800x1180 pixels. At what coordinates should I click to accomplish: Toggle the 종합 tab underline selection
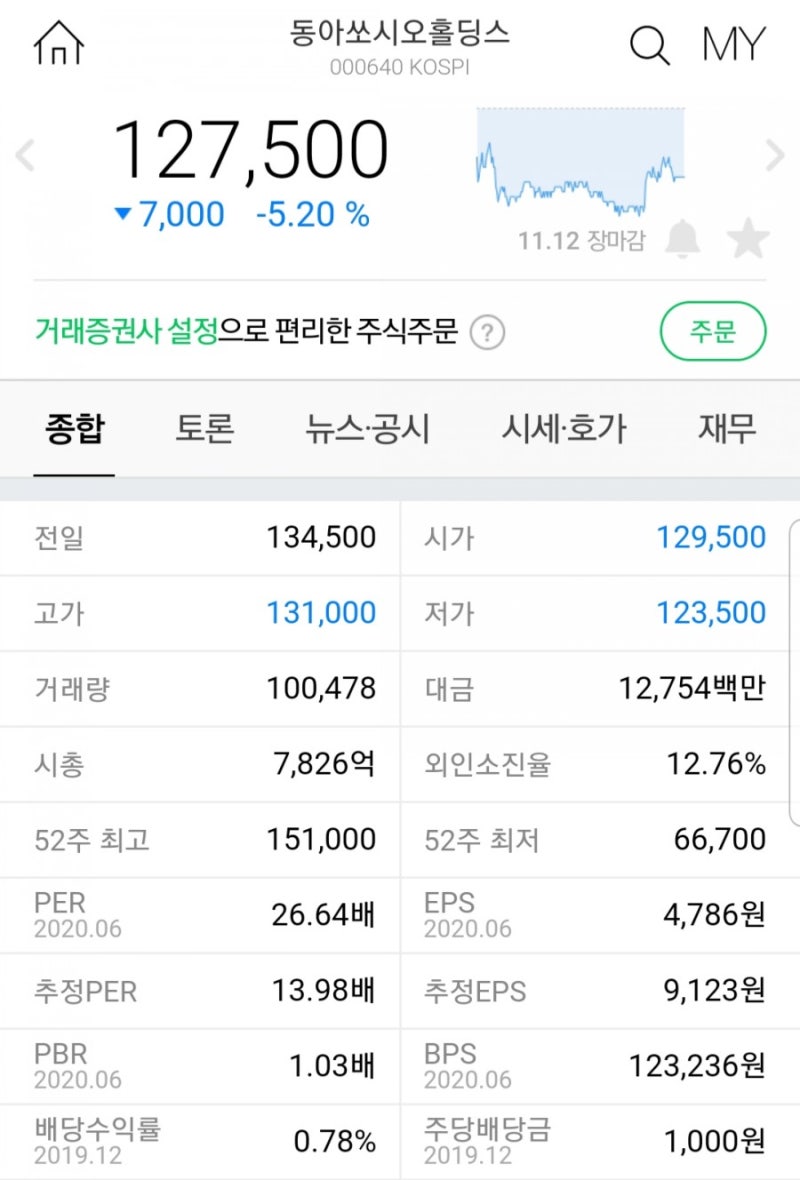point(74,428)
